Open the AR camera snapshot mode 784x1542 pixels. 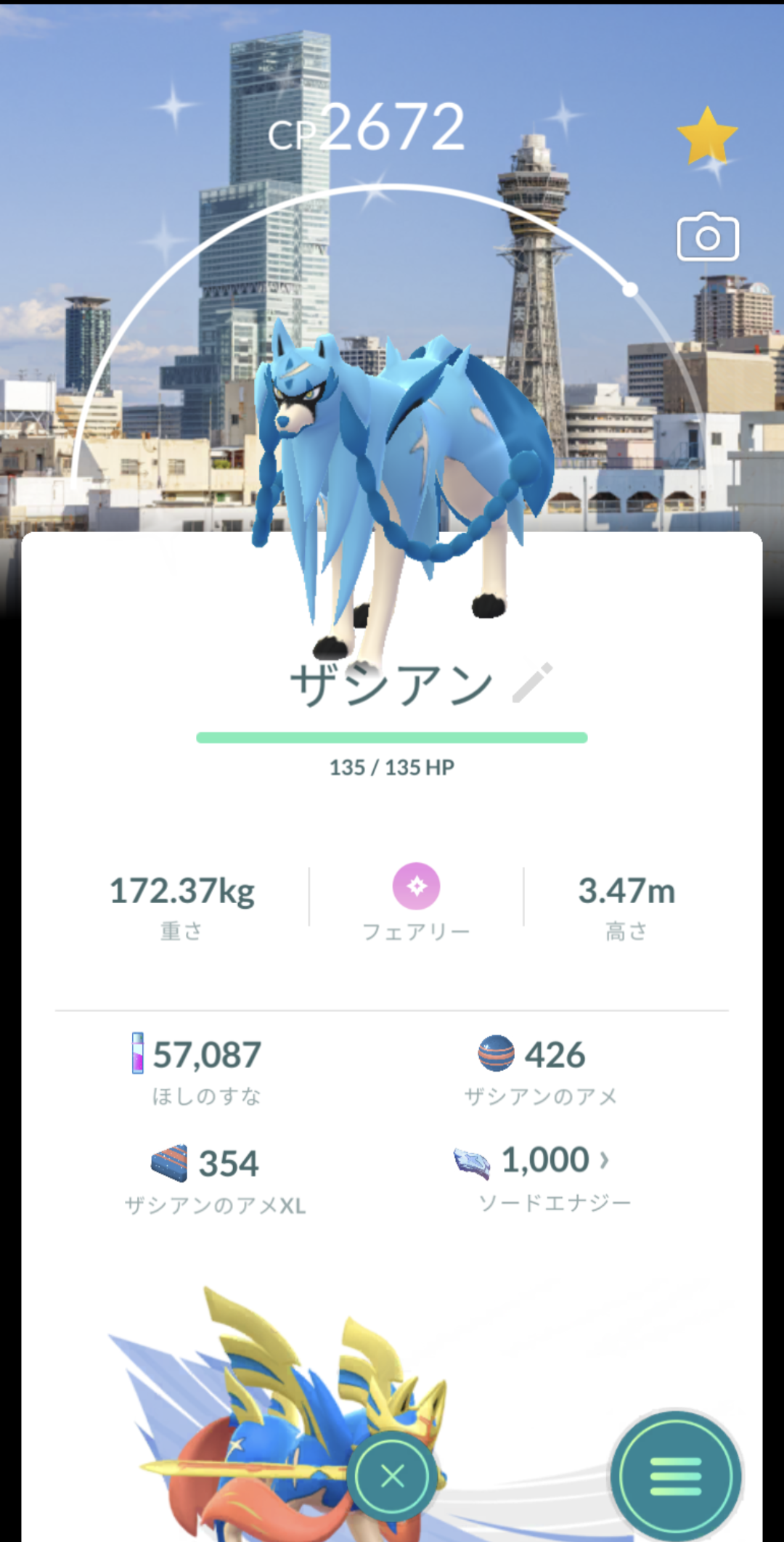[708, 237]
